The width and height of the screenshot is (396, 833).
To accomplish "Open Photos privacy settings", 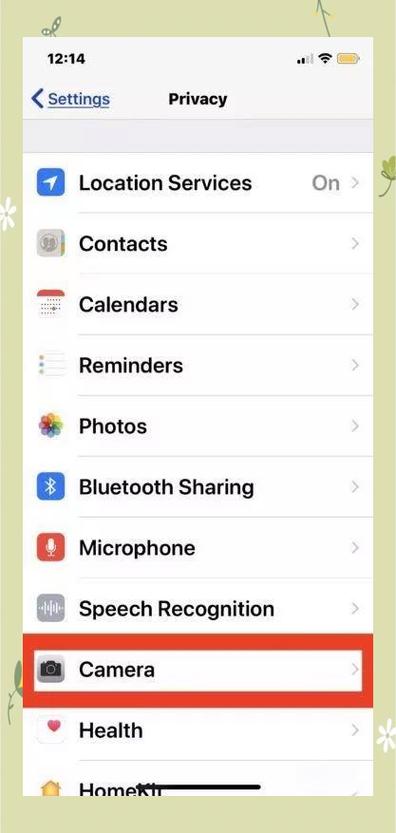I will (198, 426).
